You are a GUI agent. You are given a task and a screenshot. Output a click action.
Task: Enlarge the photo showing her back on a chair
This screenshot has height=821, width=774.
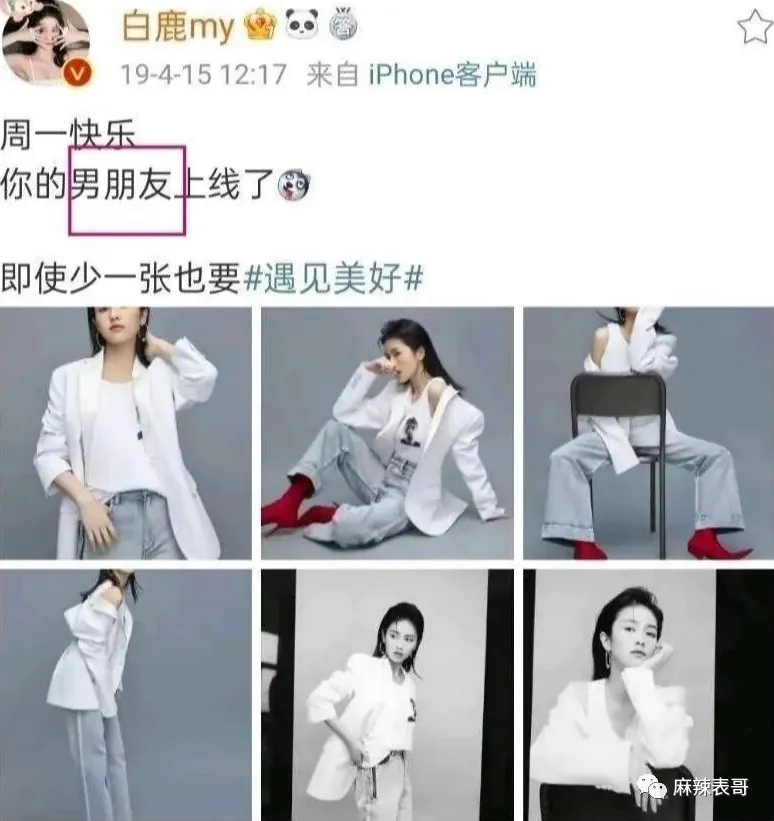pyautogui.click(x=648, y=433)
